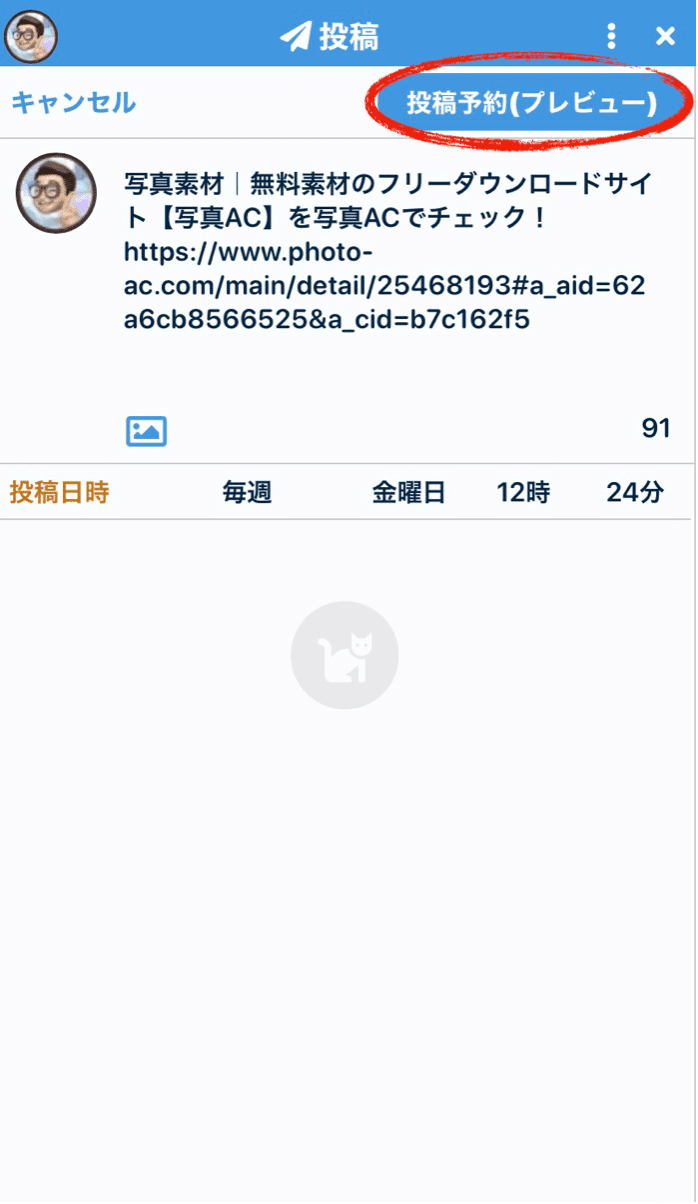Attach an image with the picture icon
The image size is (698, 1204).
click(146, 431)
